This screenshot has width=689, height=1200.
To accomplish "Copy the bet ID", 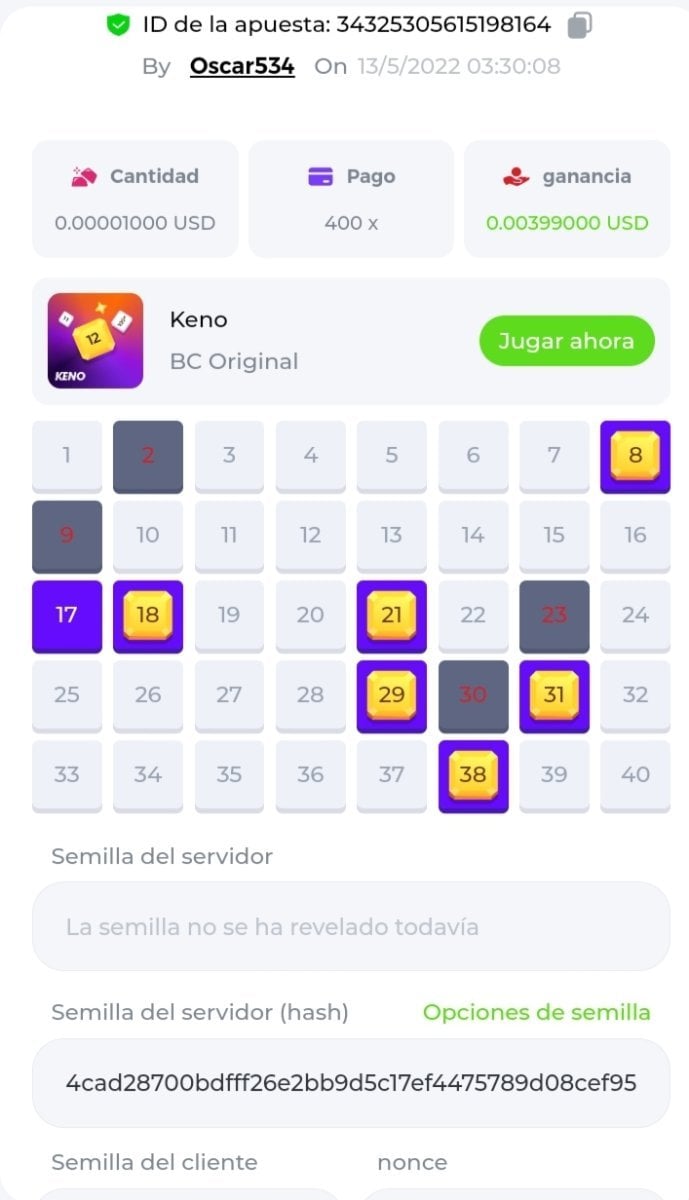I will pyautogui.click(x=579, y=26).
